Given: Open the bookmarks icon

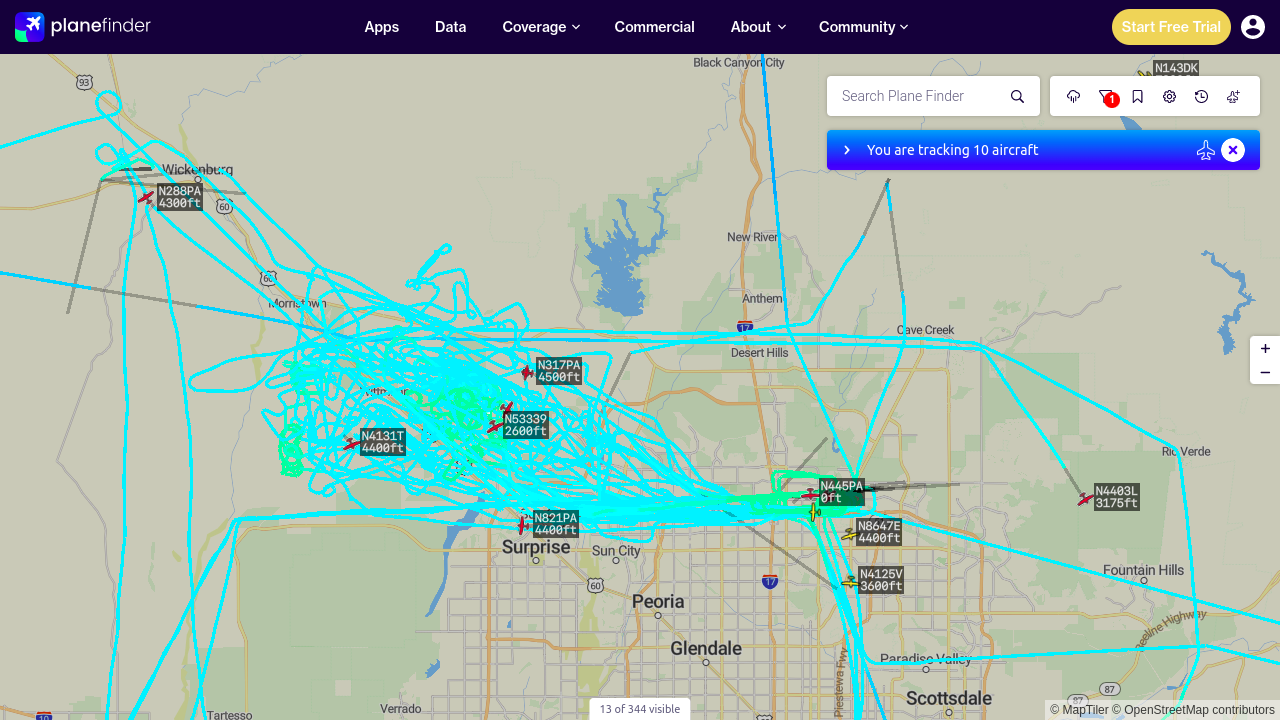Looking at the screenshot, I should tap(1138, 97).
